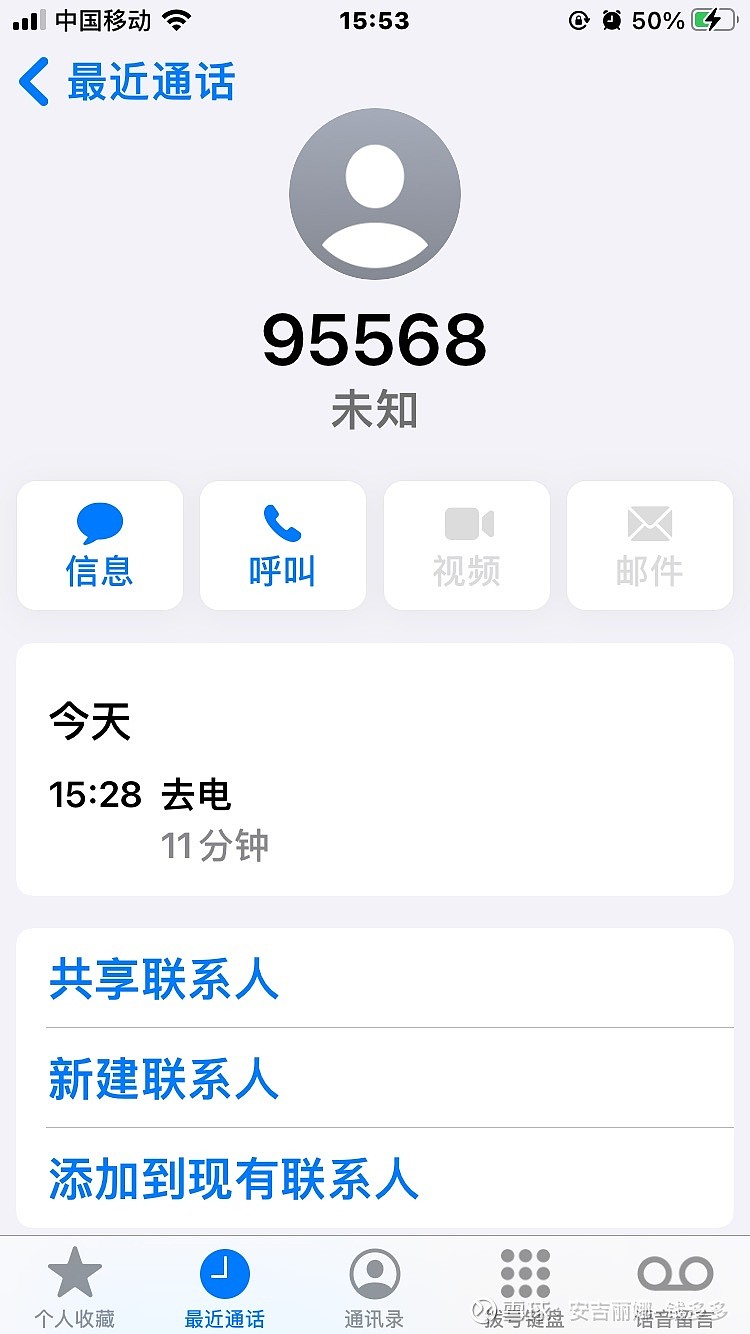This screenshot has height=1334, width=750.
Task: Tap the contact avatar placeholder image
Action: (x=374, y=193)
